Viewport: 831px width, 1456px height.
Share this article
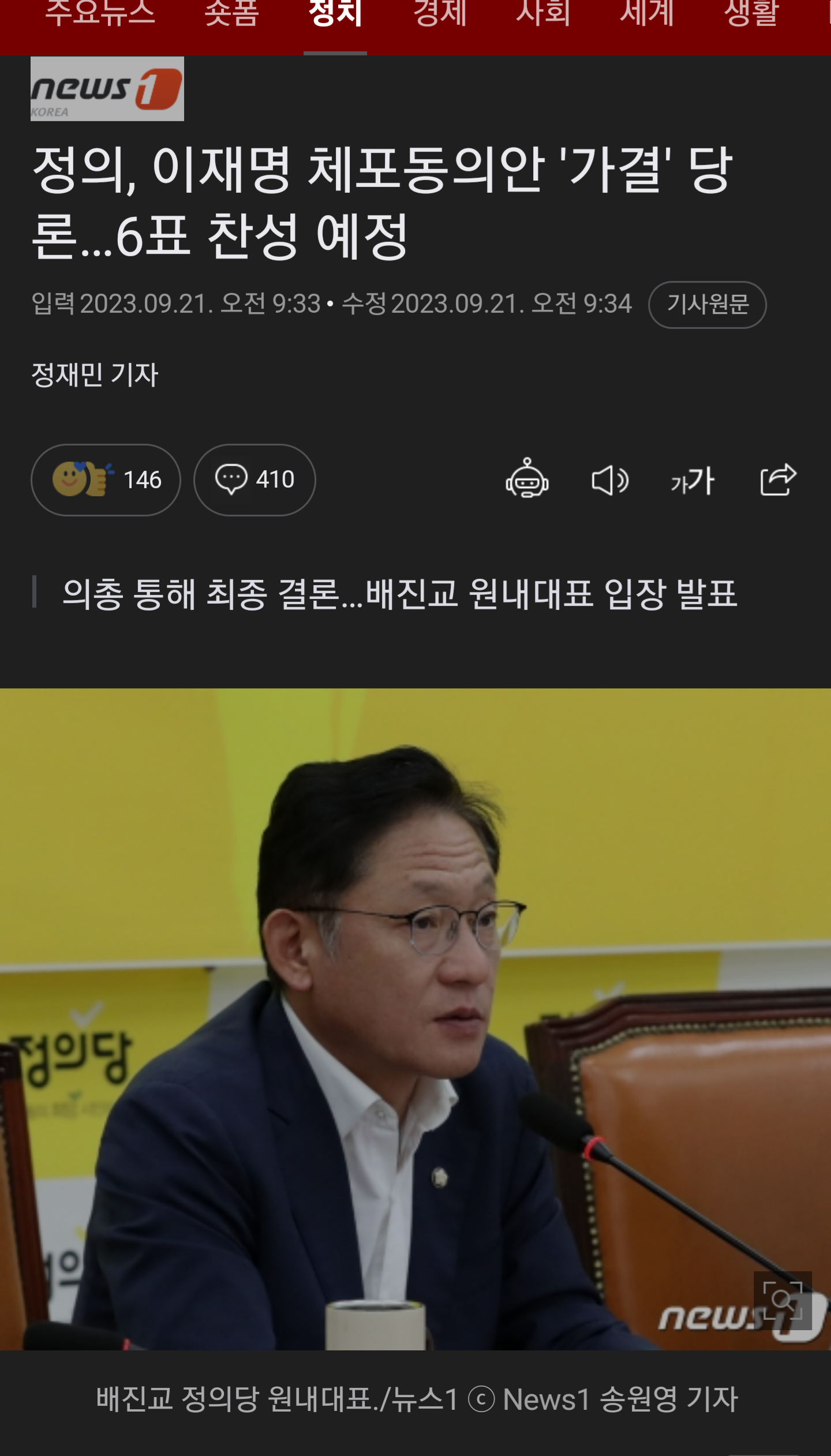tap(777, 480)
